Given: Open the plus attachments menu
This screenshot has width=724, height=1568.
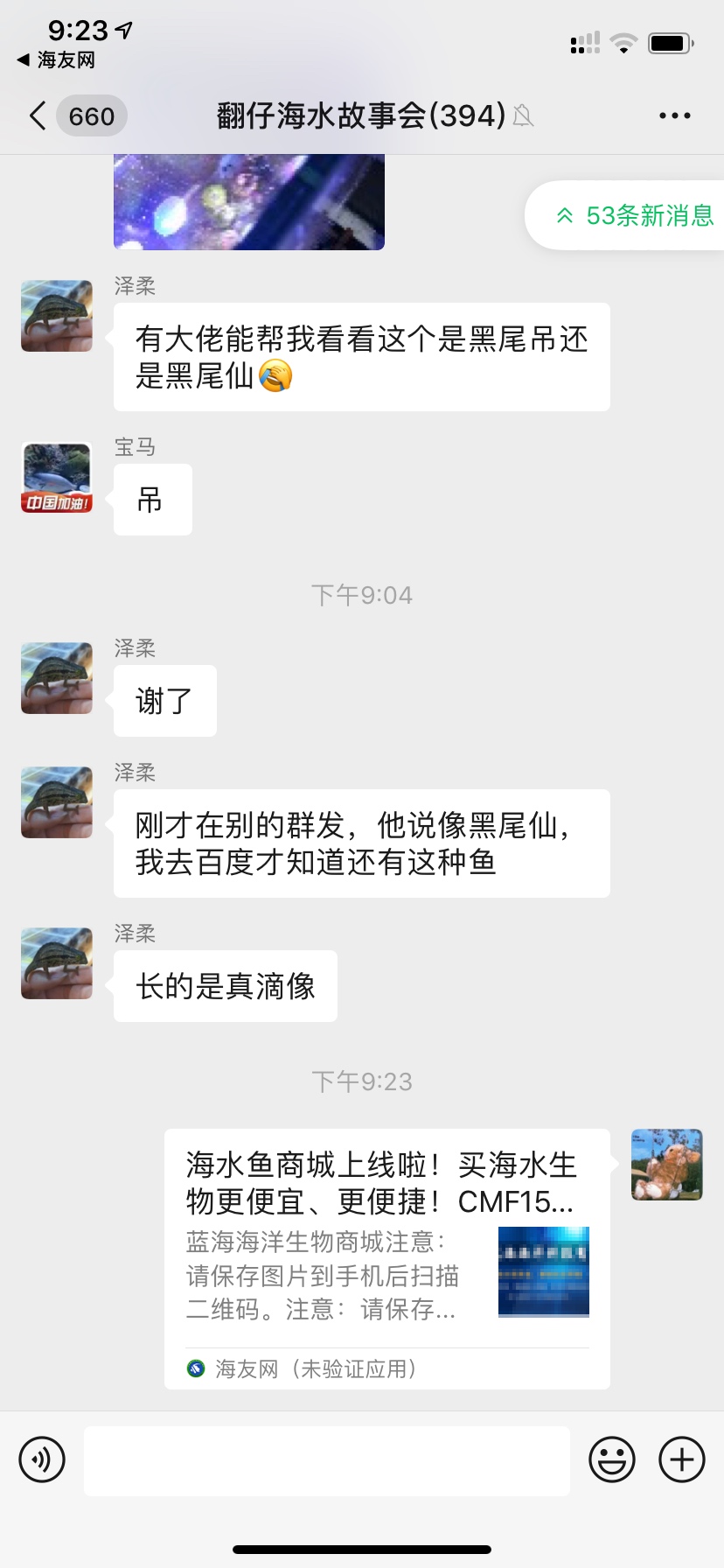Looking at the screenshot, I should click(681, 1459).
